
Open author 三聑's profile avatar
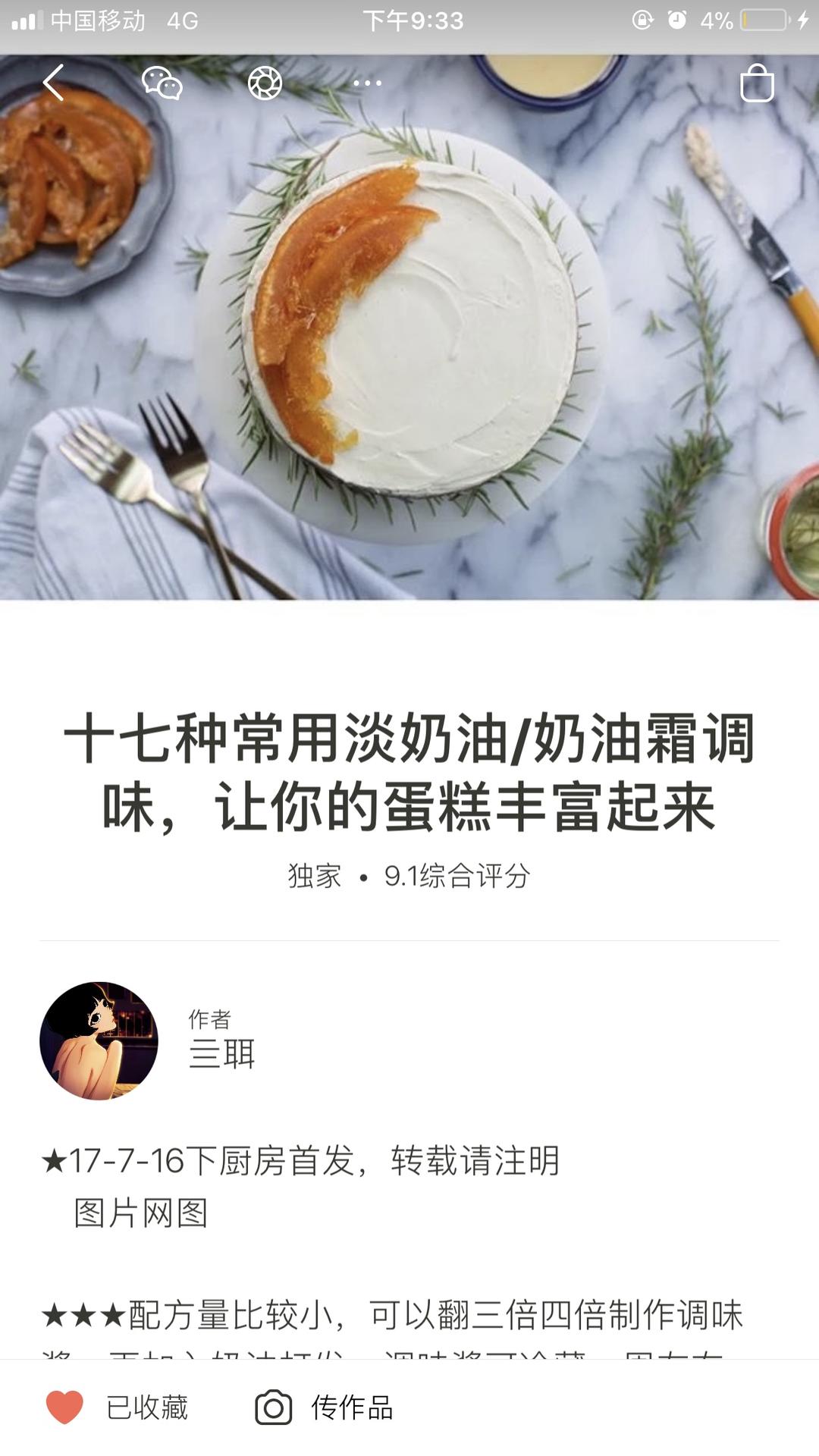click(99, 1040)
